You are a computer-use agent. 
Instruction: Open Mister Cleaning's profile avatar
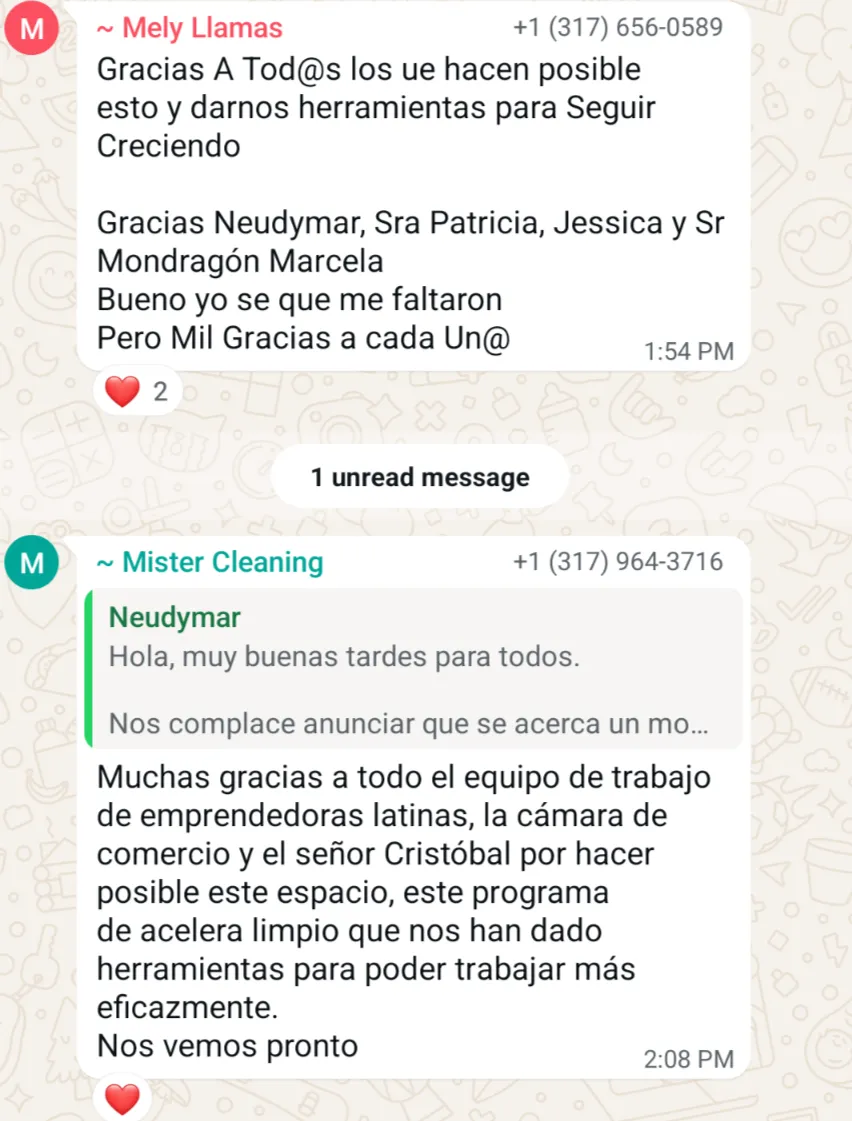pos(33,563)
